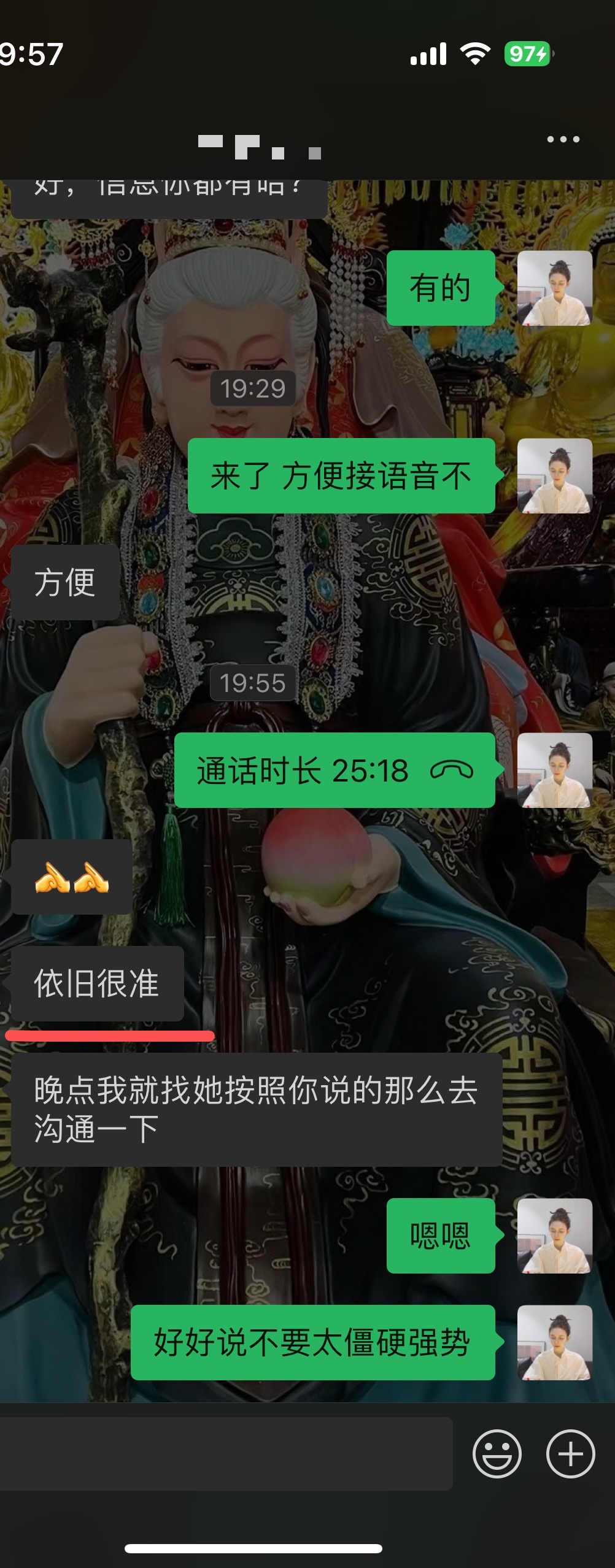Tap the avatar beside 好好说不要太僵硬强势
The image size is (615, 1568).
[554, 1342]
